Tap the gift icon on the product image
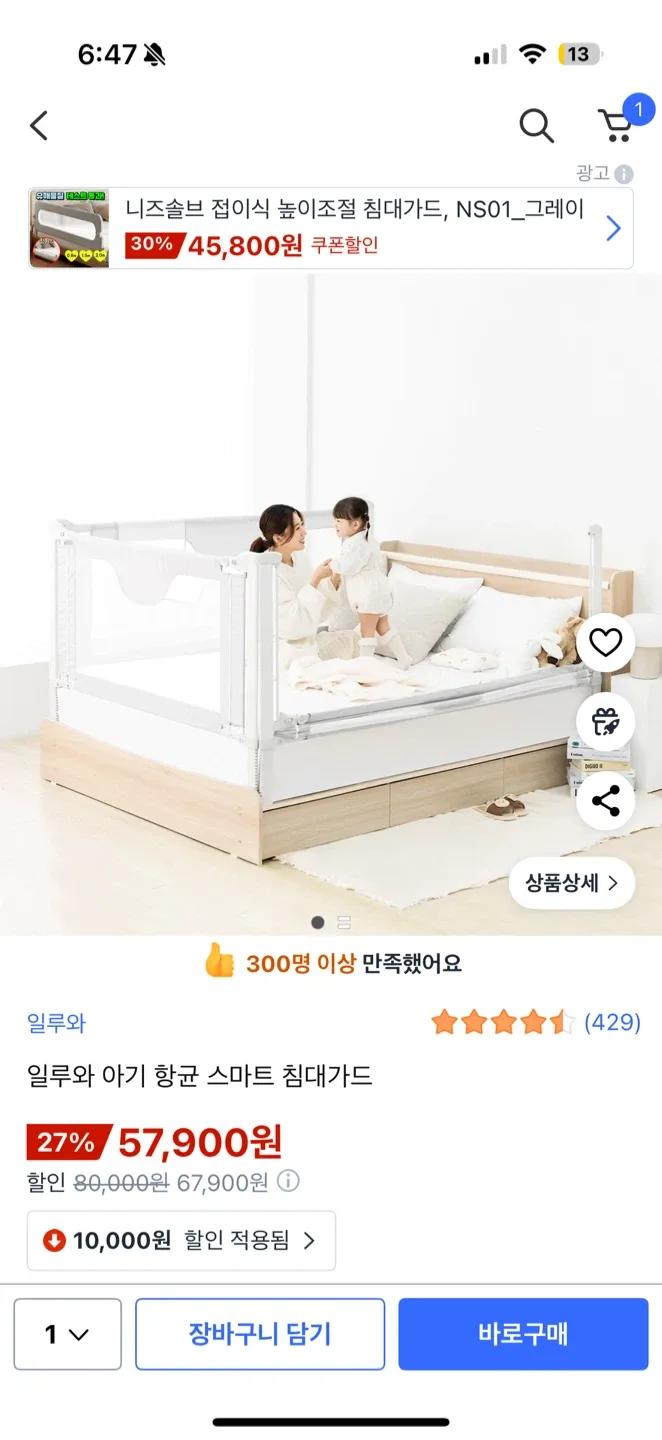 coord(606,721)
